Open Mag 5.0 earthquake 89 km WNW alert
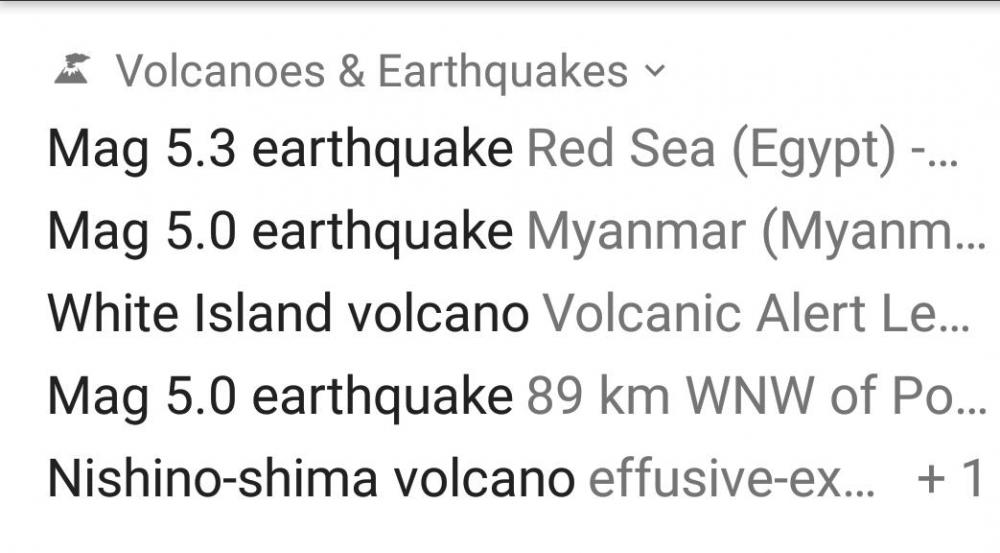 500,397
